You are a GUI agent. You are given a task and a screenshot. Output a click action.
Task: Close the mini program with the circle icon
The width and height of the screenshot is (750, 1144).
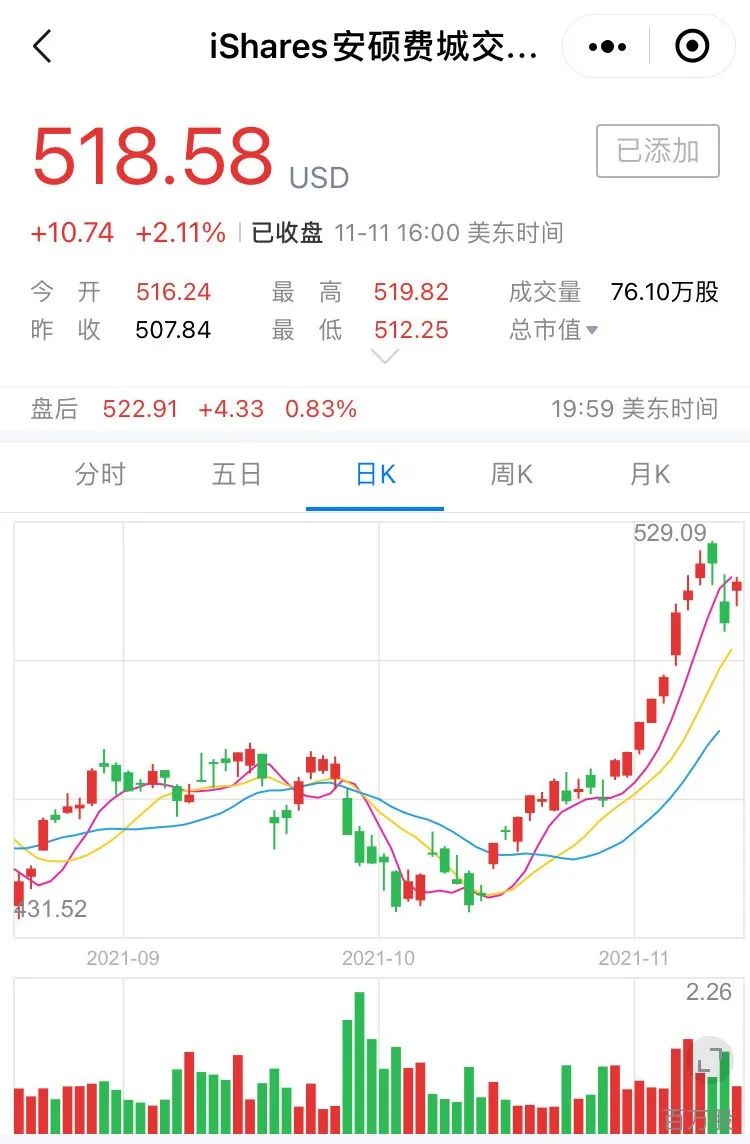692,46
